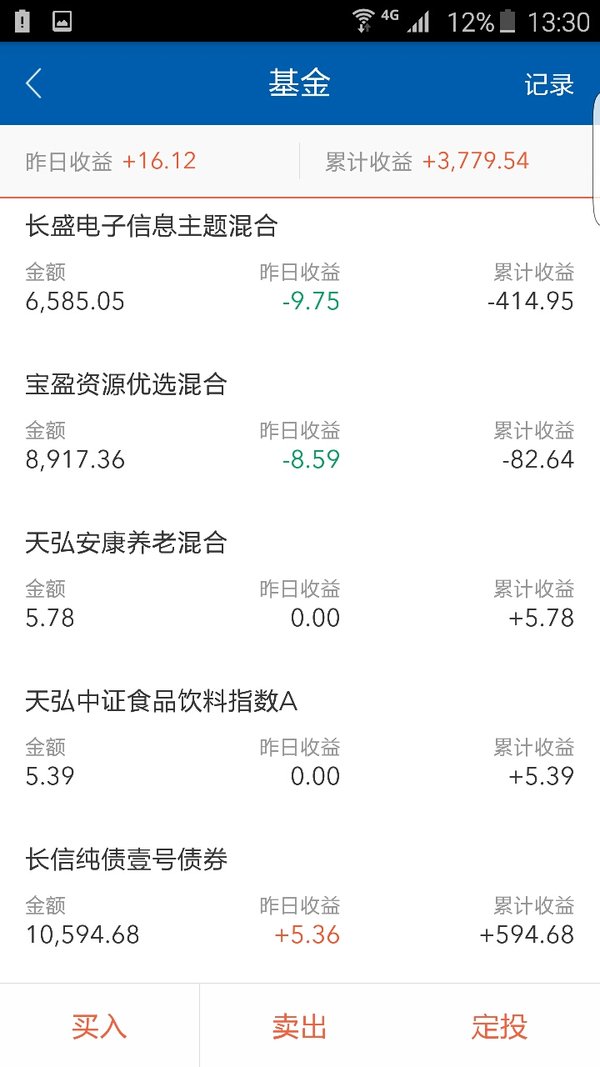View the 天弘安康养老混合 fund

(x=300, y=580)
